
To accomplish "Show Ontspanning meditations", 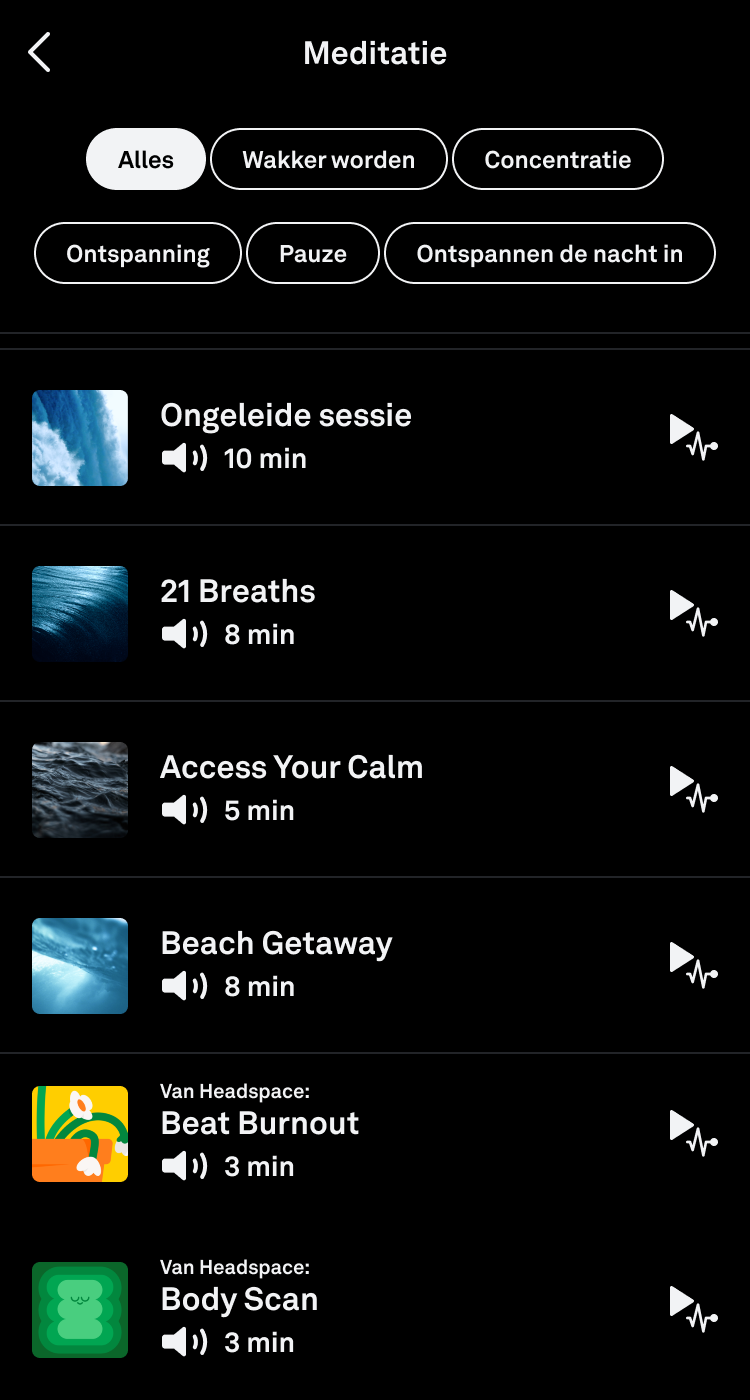I will (138, 254).
